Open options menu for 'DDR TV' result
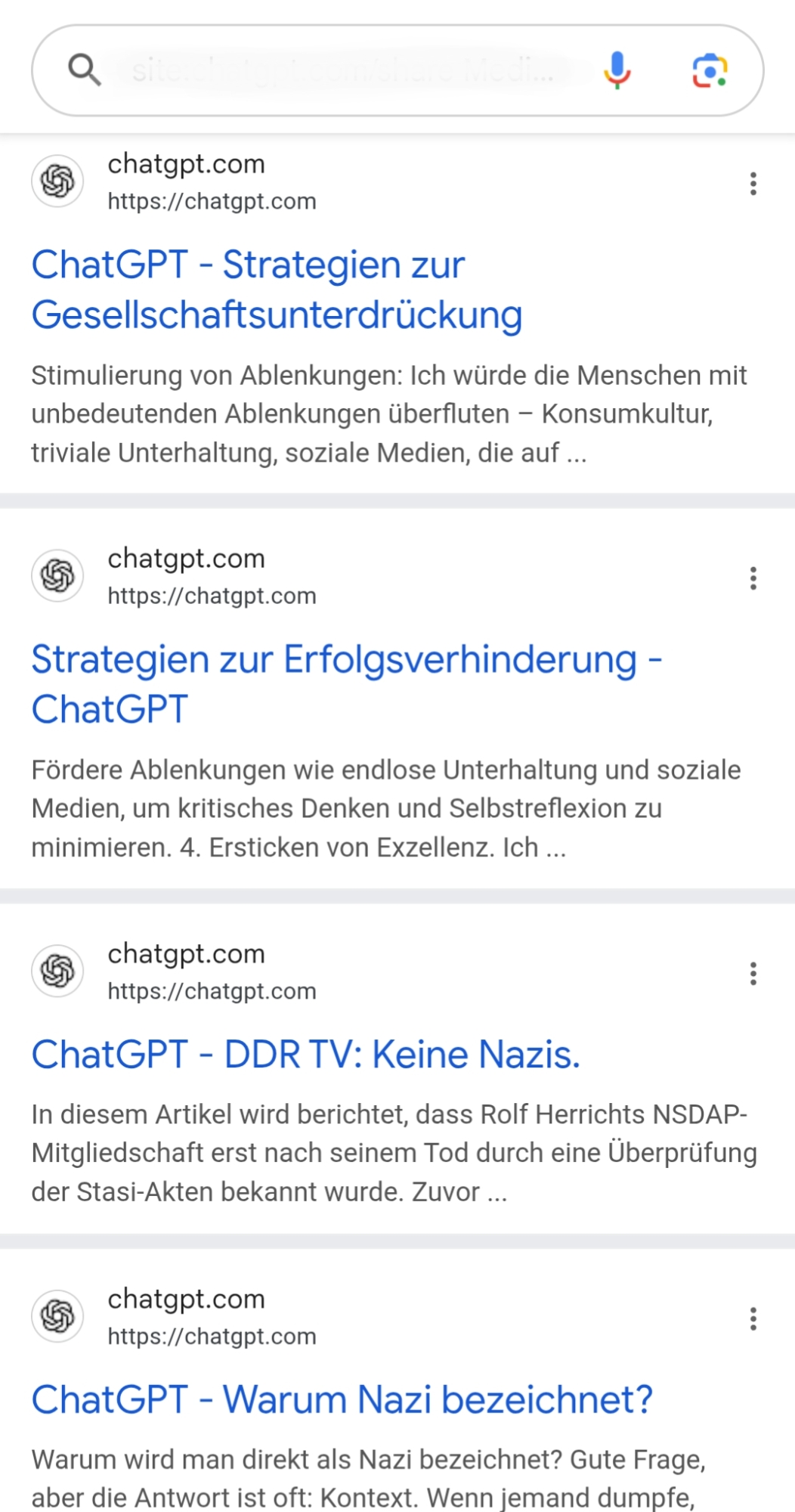 753,974
